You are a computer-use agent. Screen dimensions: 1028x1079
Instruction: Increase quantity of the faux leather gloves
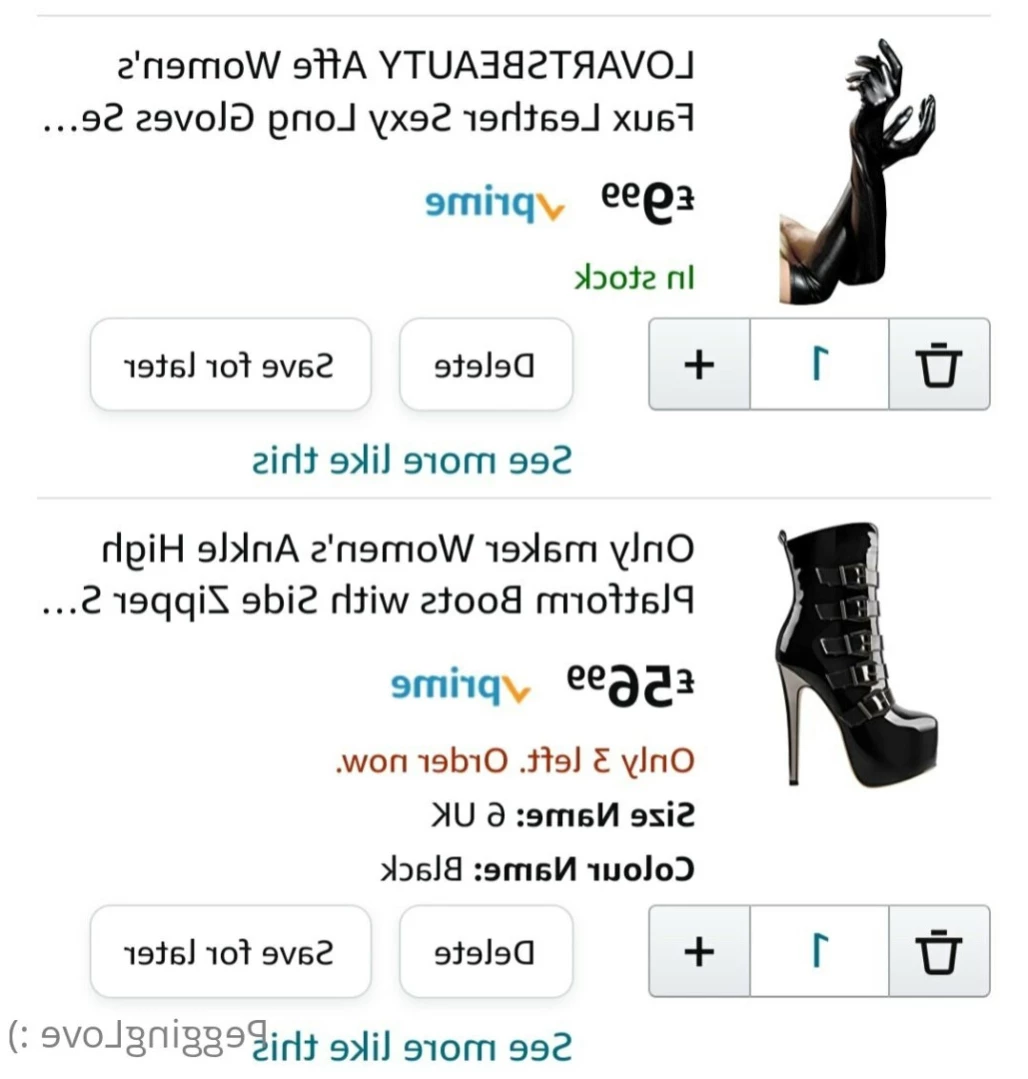(699, 365)
